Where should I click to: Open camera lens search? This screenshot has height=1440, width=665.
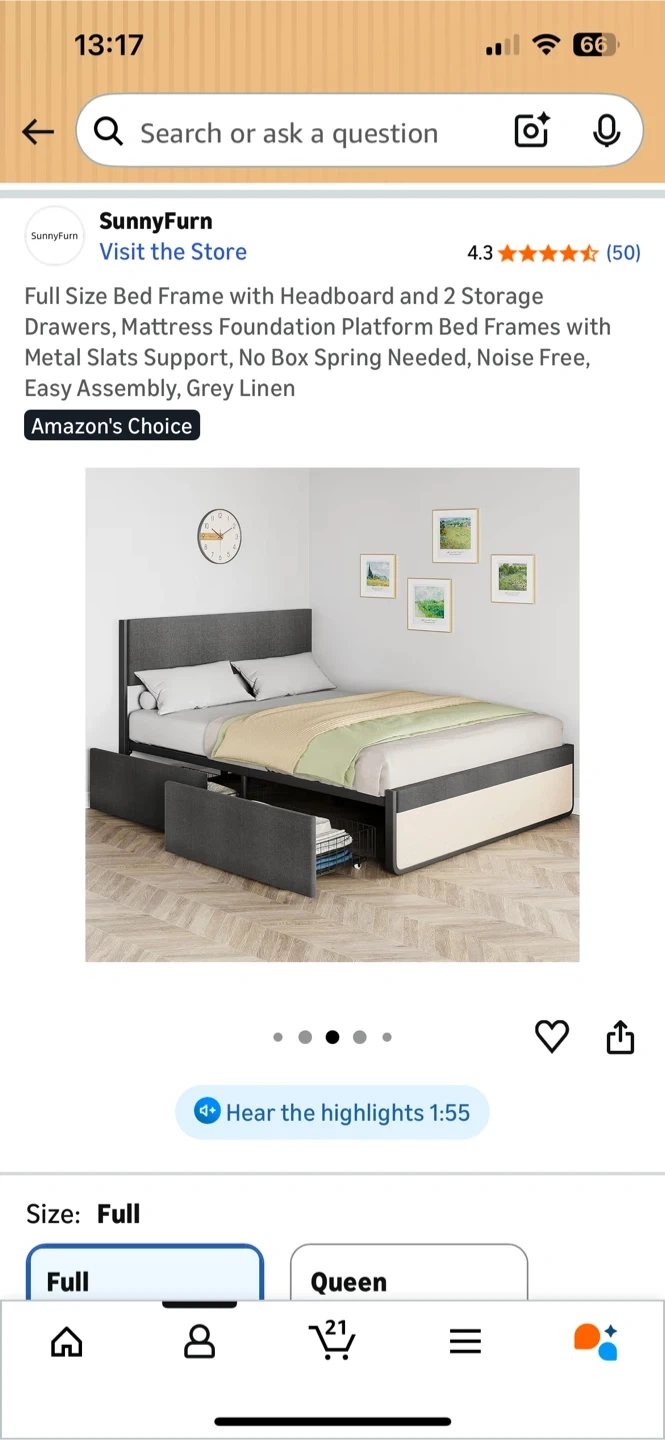coord(531,131)
